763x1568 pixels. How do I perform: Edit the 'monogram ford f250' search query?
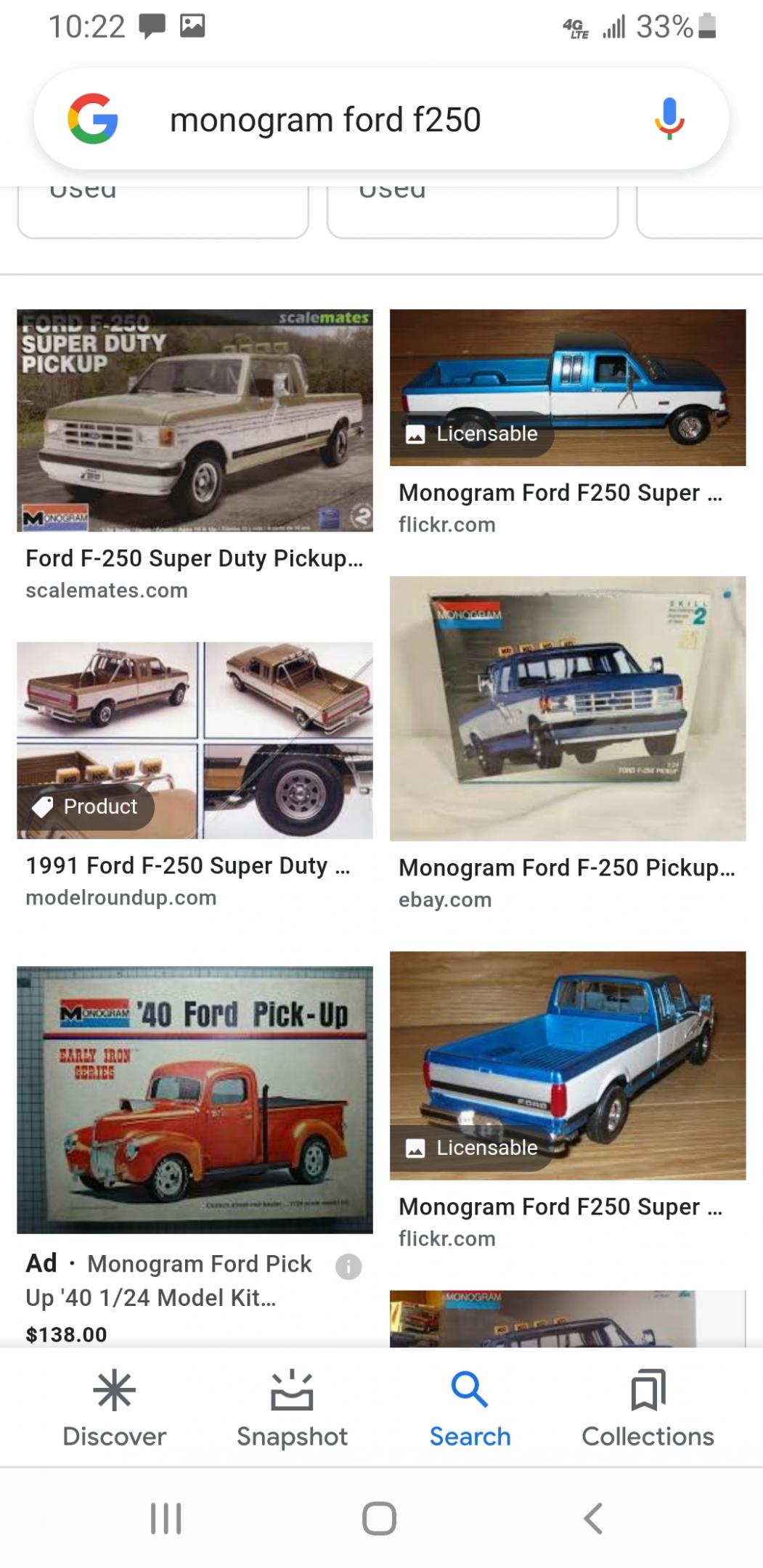325,120
